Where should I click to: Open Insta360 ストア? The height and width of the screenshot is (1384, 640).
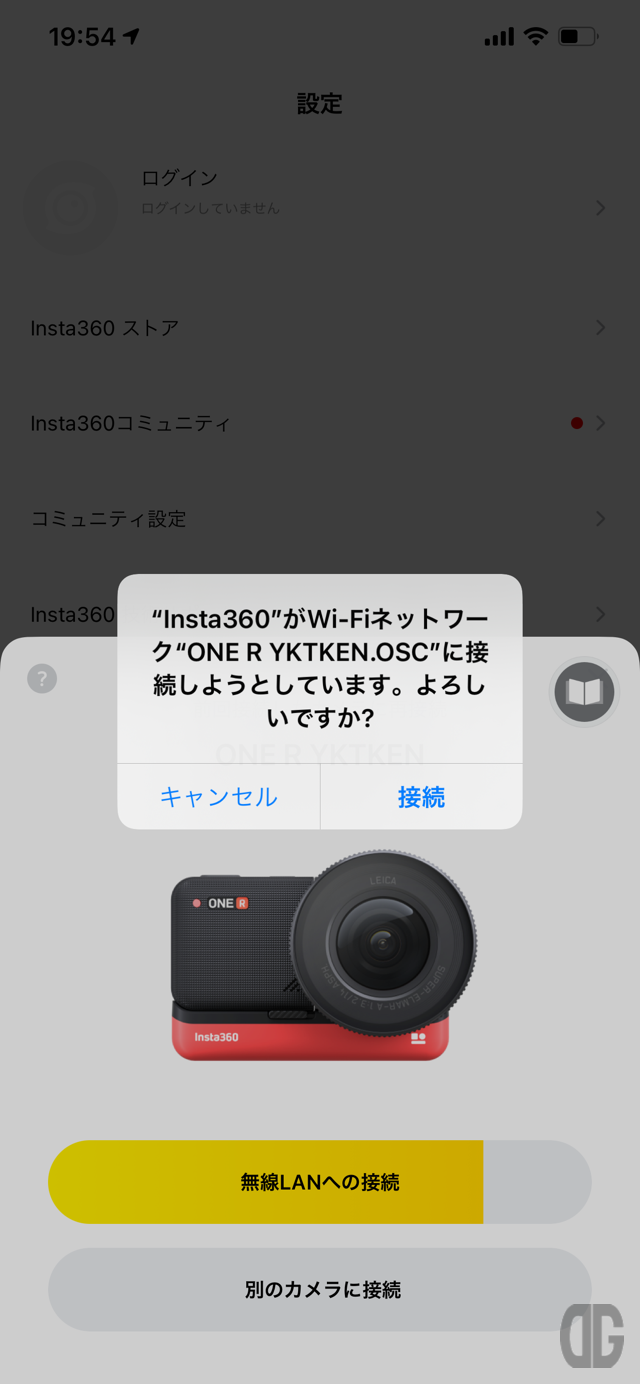click(x=319, y=328)
